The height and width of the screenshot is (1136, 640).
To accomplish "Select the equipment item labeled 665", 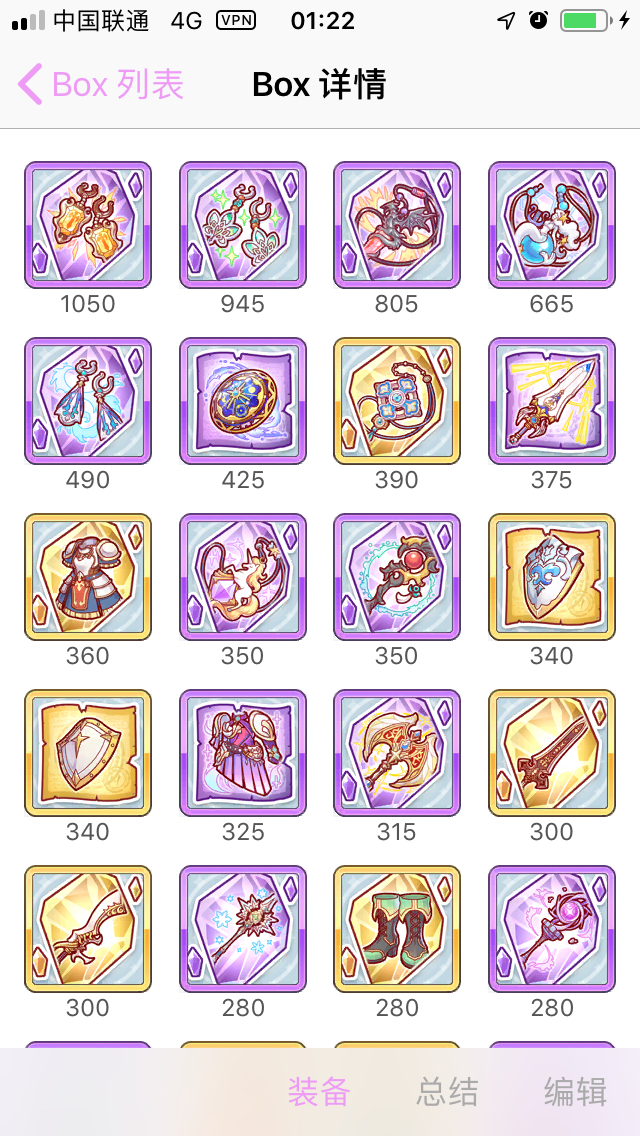I will [552, 225].
